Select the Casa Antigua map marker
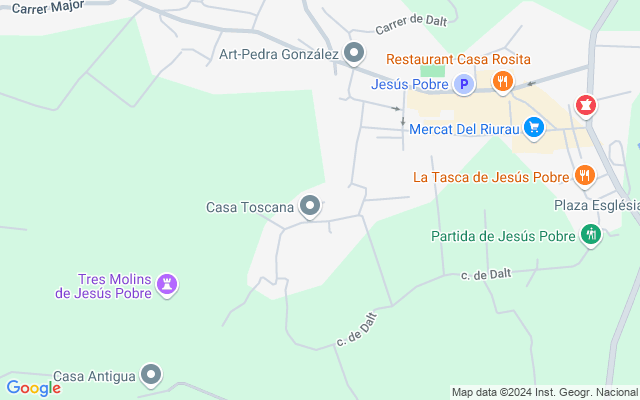Screen dimensions: 640x400 pyautogui.click(x=151, y=375)
